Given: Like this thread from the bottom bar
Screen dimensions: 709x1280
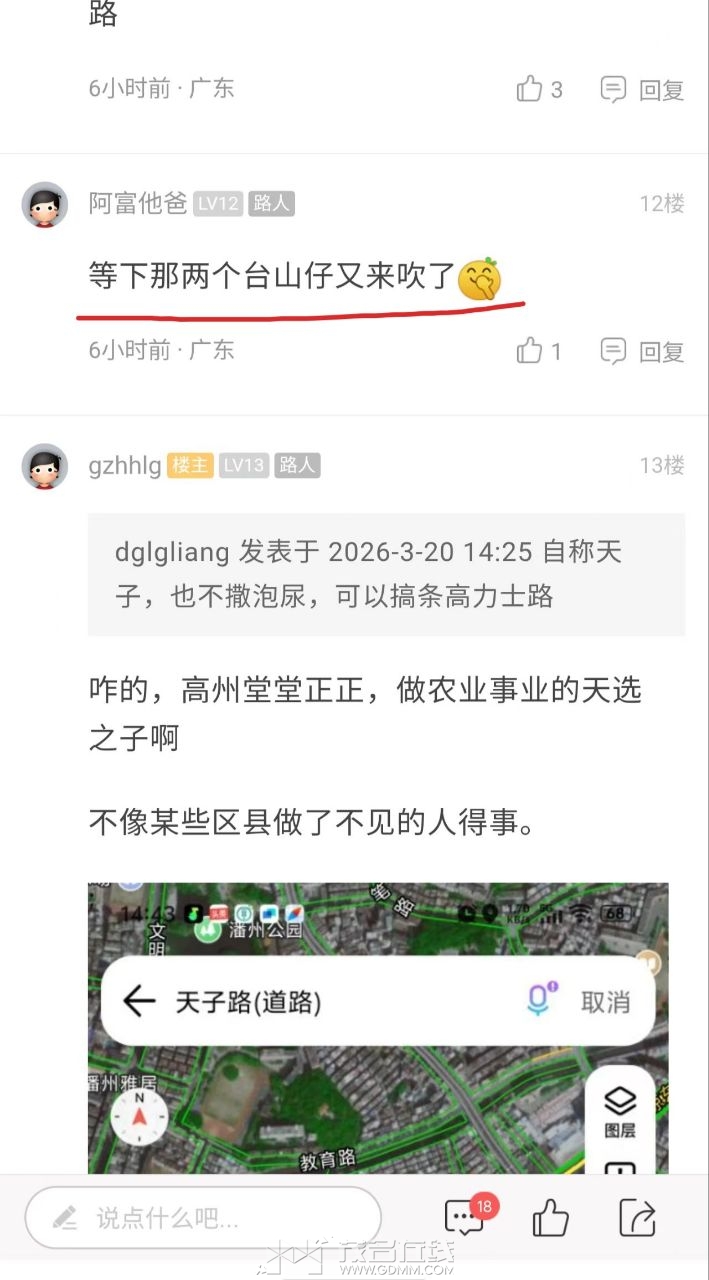Looking at the screenshot, I should (550, 1217).
